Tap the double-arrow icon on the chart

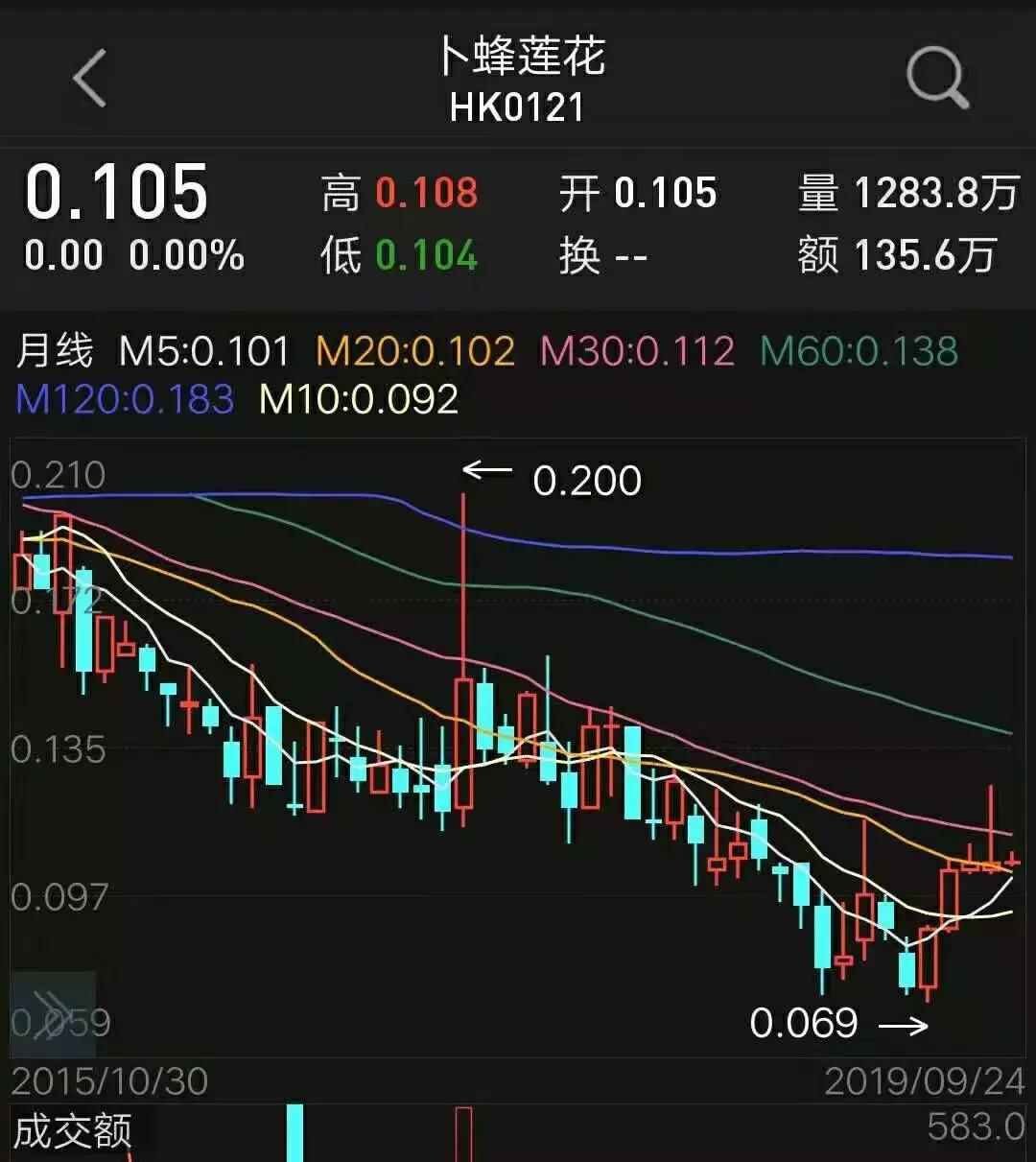point(53,1014)
